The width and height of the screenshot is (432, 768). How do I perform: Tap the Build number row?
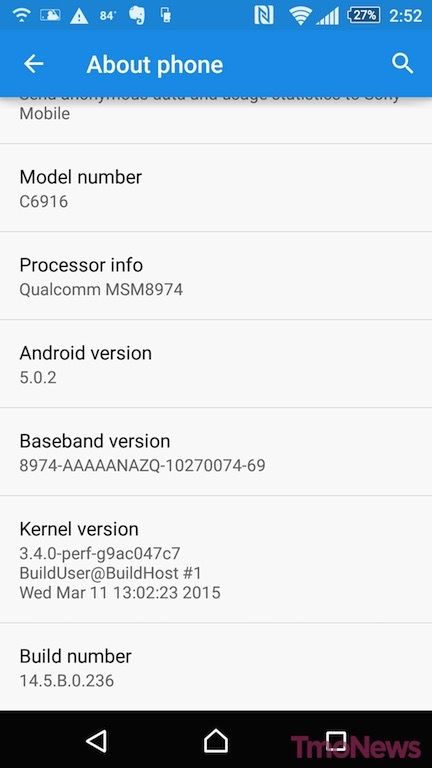pyautogui.click(x=216, y=667)
